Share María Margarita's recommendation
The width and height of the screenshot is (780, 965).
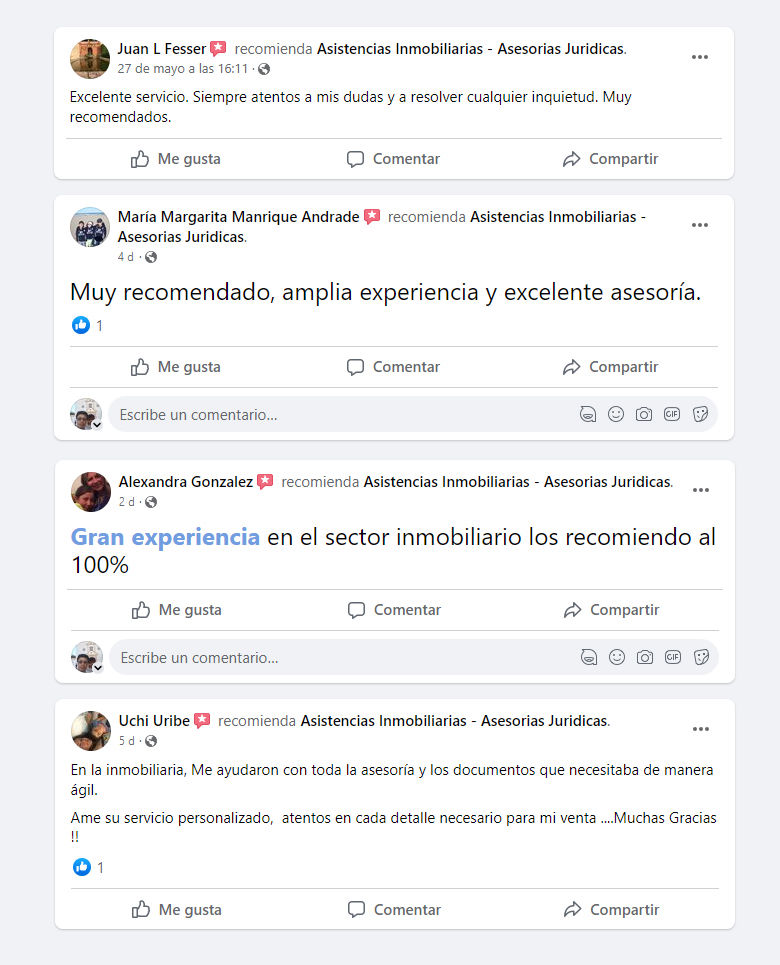(610, 367)
